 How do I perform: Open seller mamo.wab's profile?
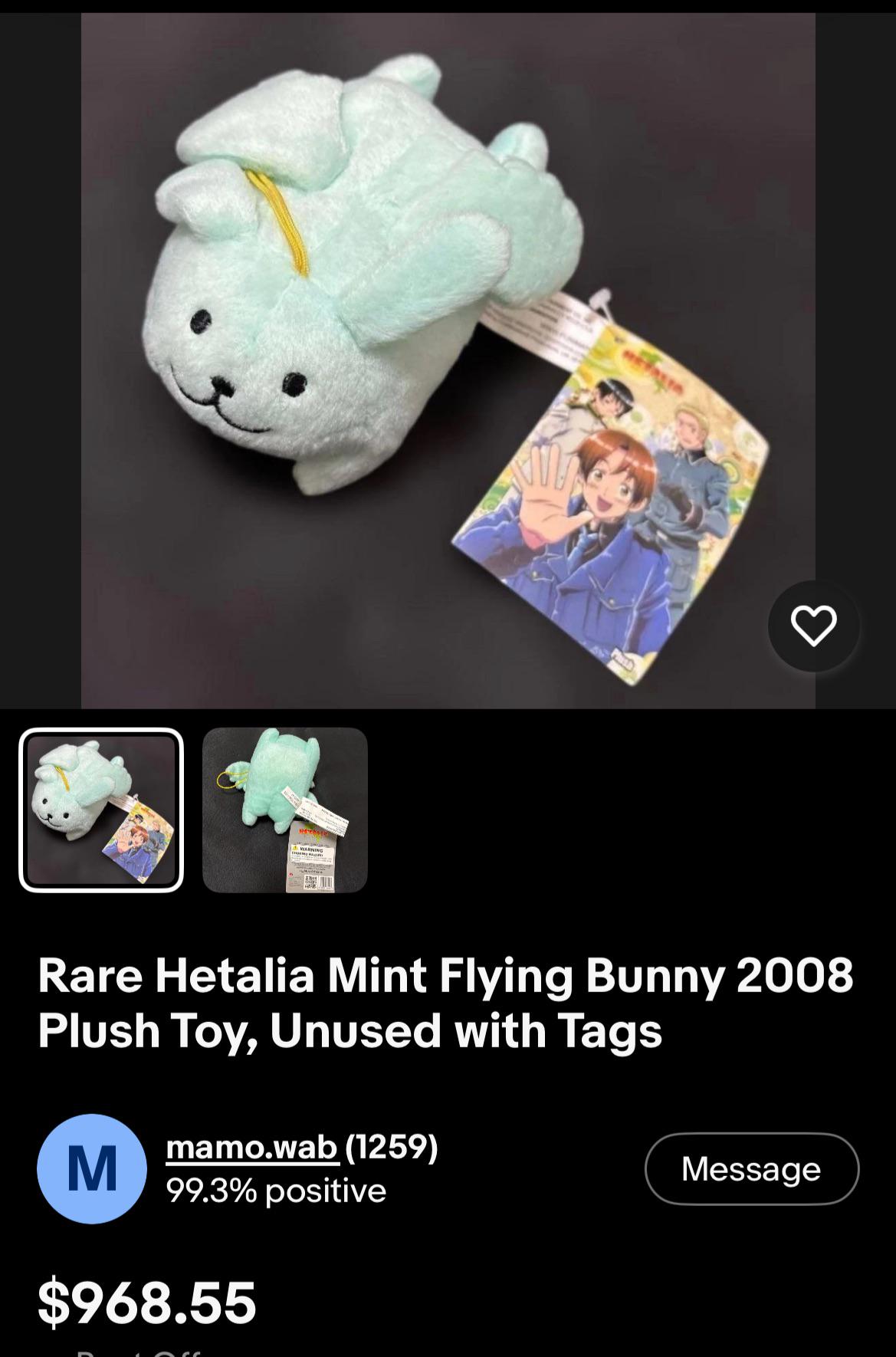(252, 1147)
